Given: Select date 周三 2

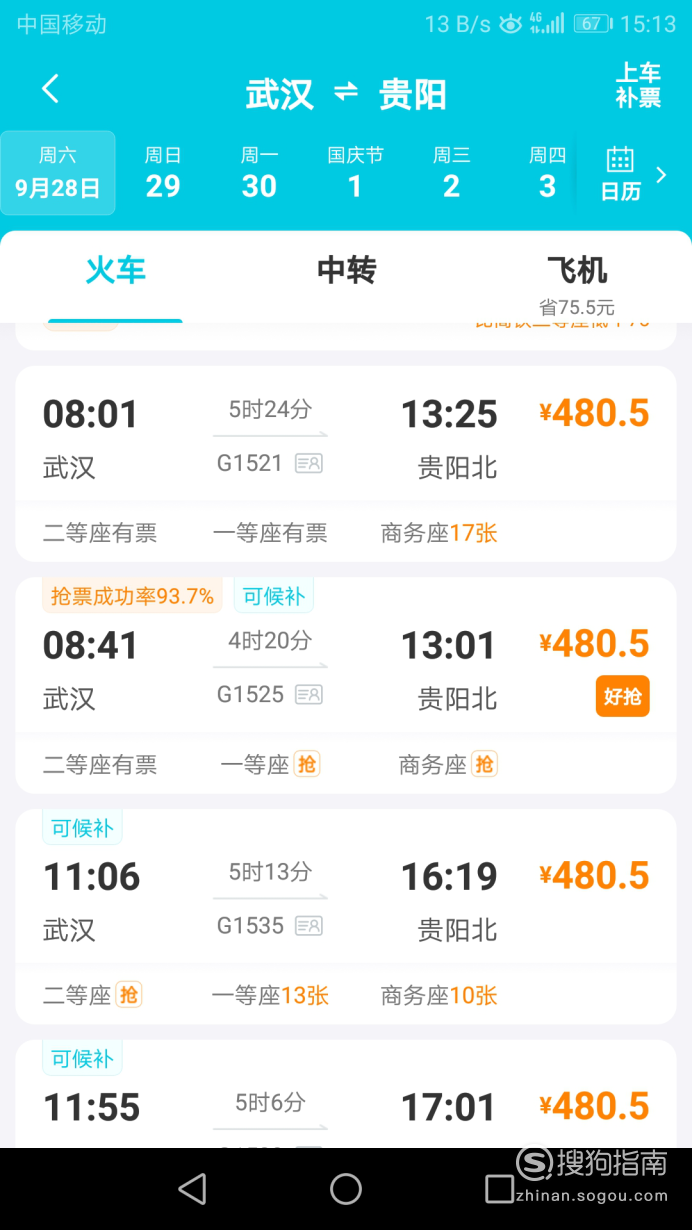Looking at the screenshot, I should click(x=451, y=173).
